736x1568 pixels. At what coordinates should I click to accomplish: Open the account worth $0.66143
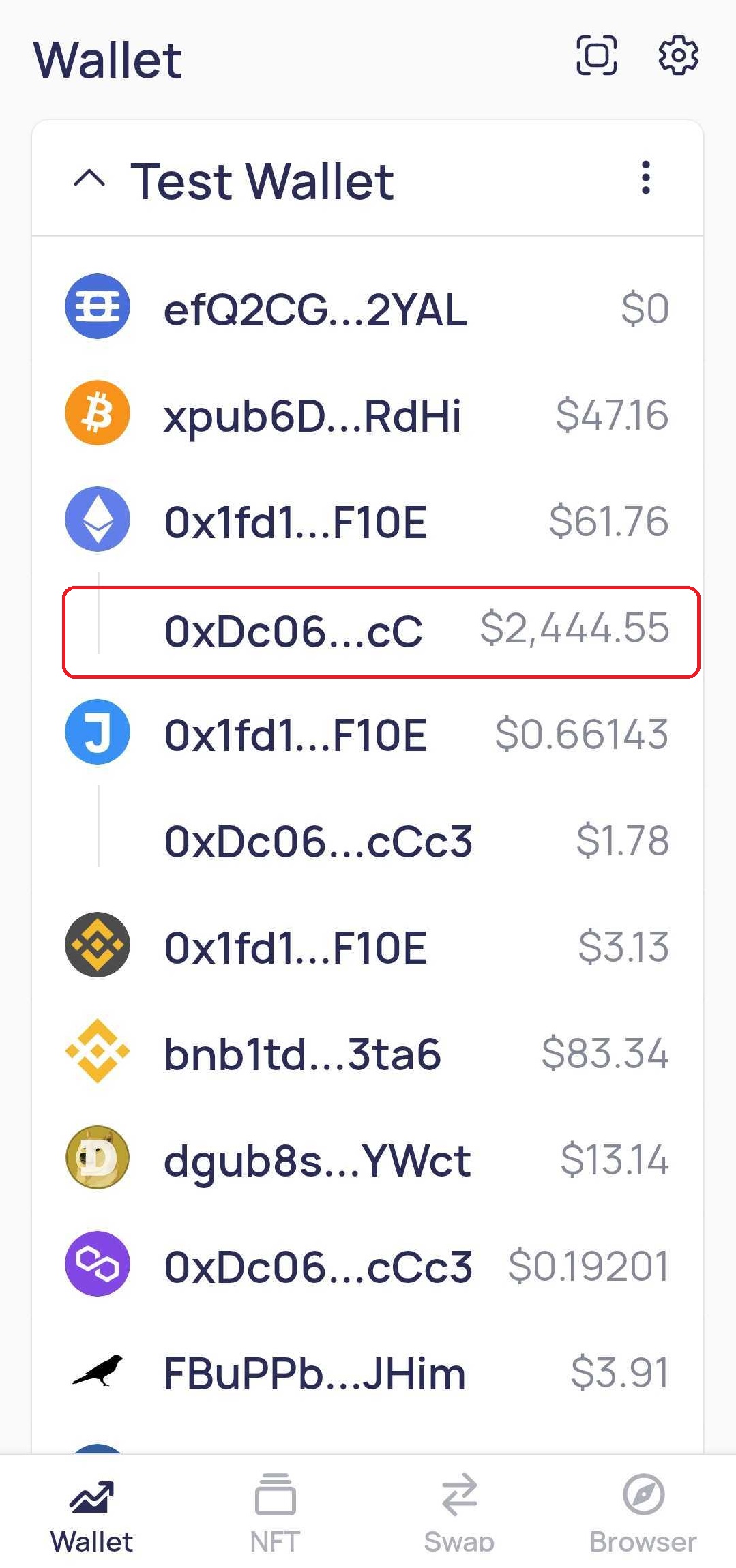pos(367,734)
